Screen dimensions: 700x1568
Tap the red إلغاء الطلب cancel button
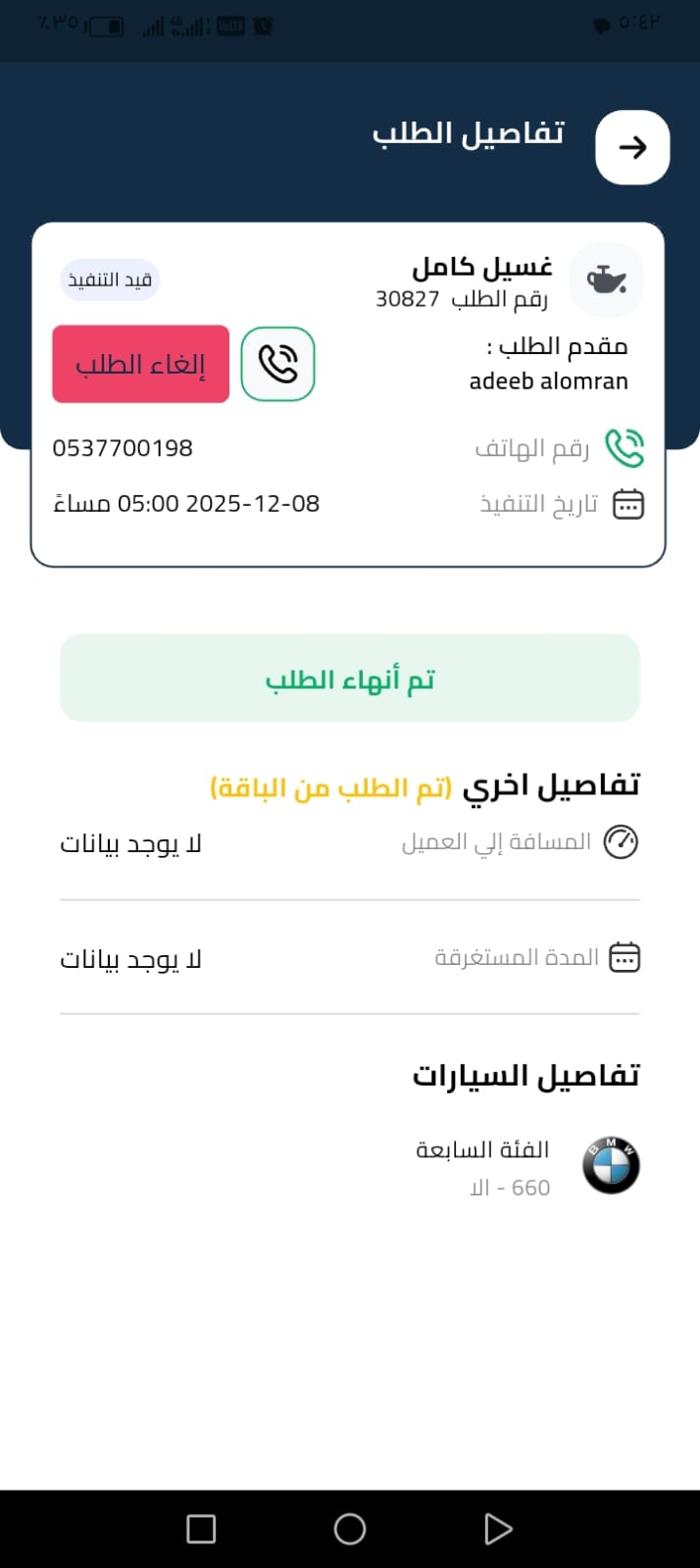coord(140,364)
